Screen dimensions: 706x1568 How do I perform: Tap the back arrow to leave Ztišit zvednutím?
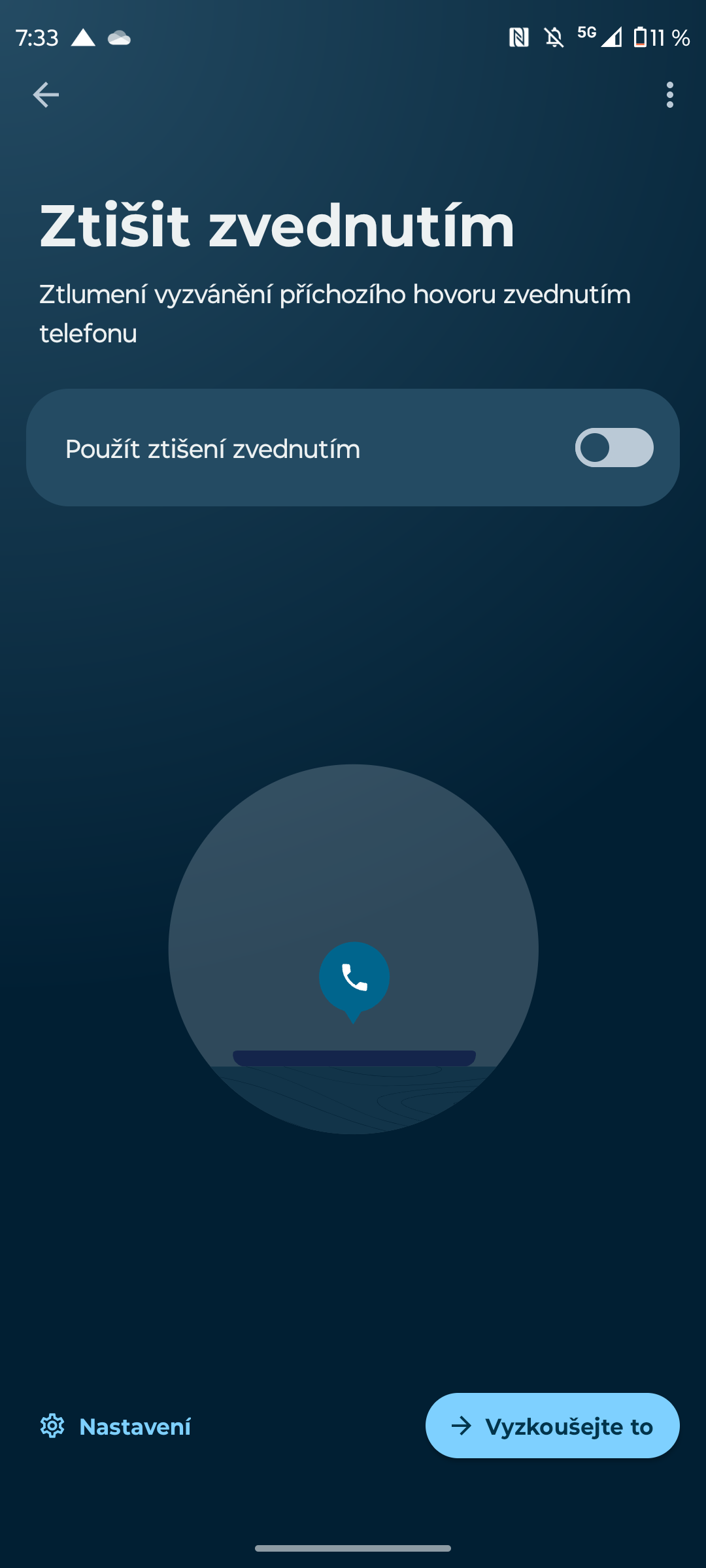[x=46, y=95]
